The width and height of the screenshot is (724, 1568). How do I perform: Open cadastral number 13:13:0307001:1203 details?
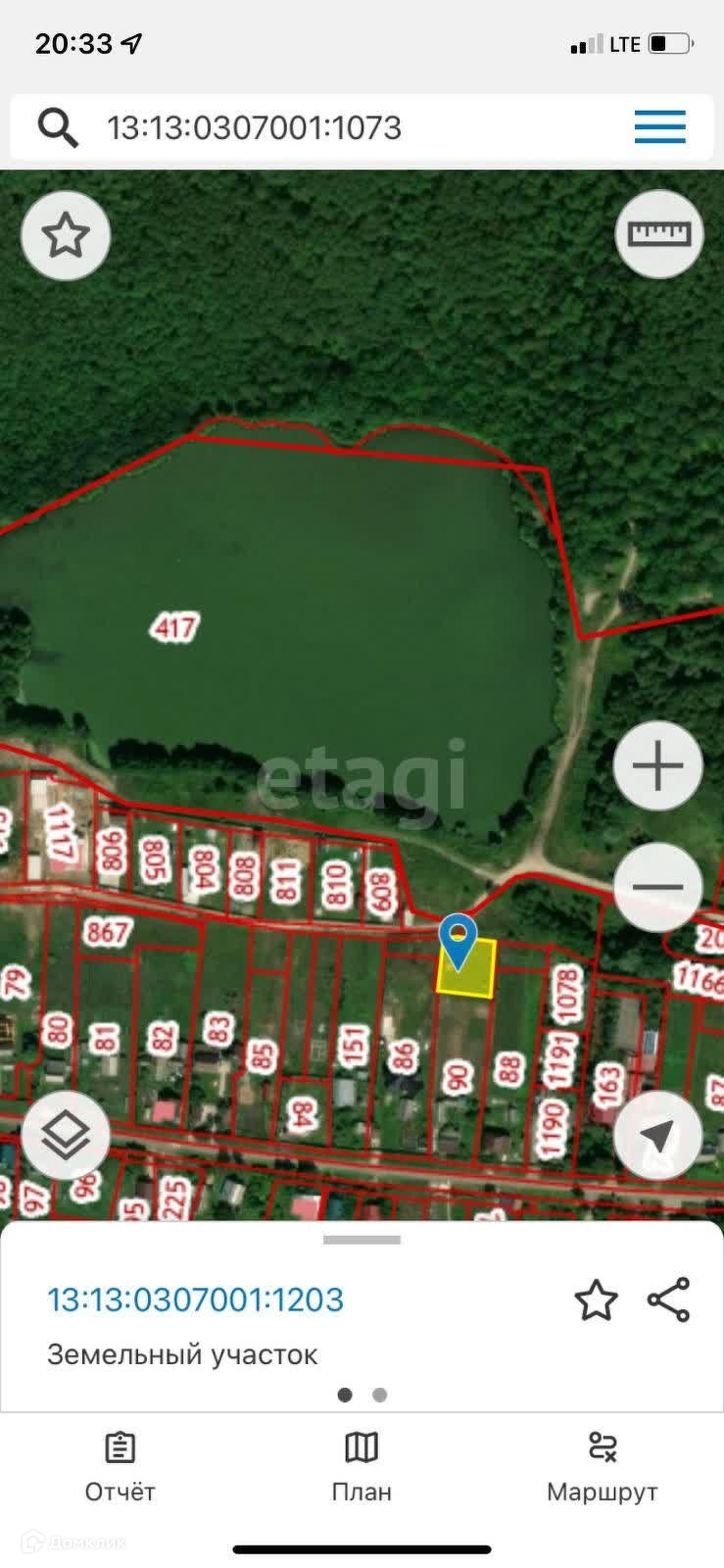[x=196, y=1300]
